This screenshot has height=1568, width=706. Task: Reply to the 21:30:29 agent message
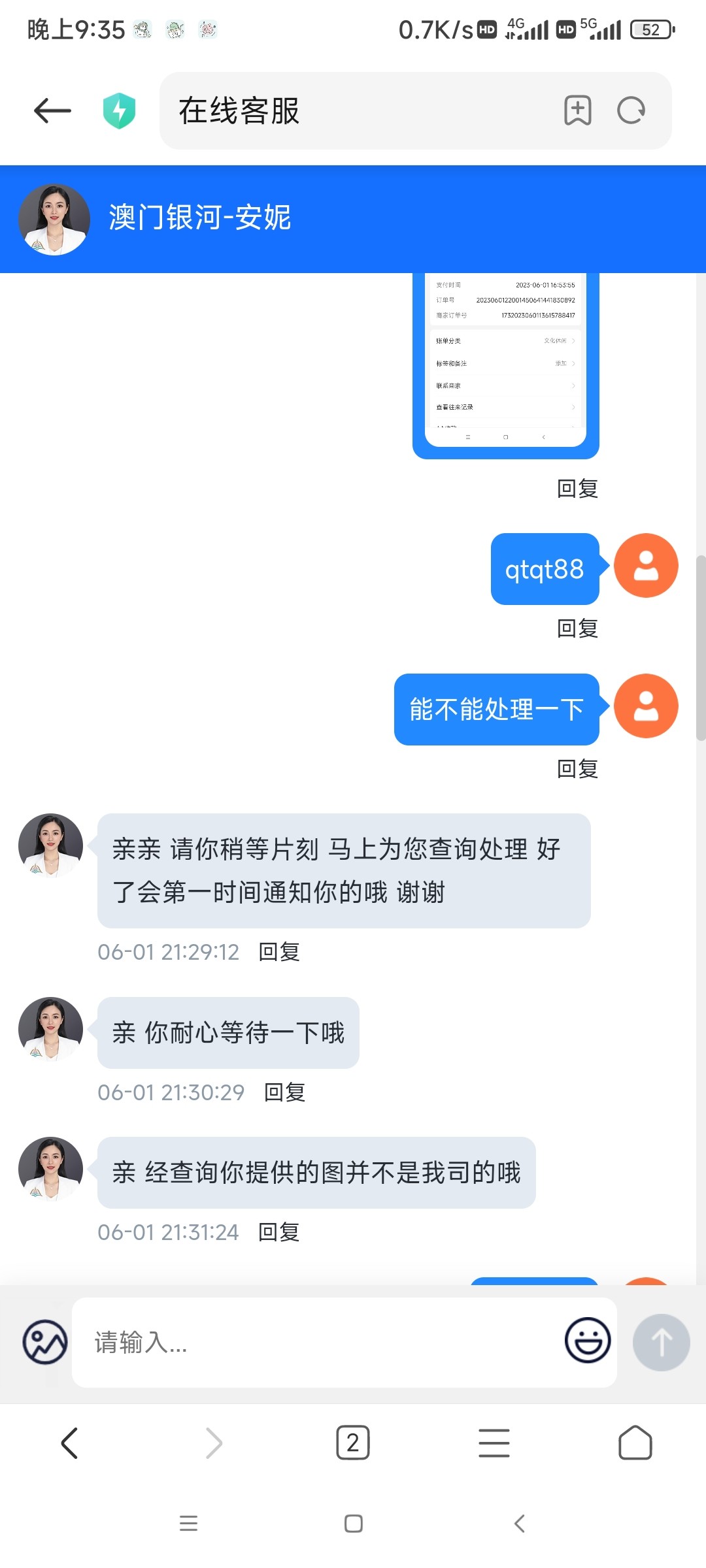(284, 1092)
